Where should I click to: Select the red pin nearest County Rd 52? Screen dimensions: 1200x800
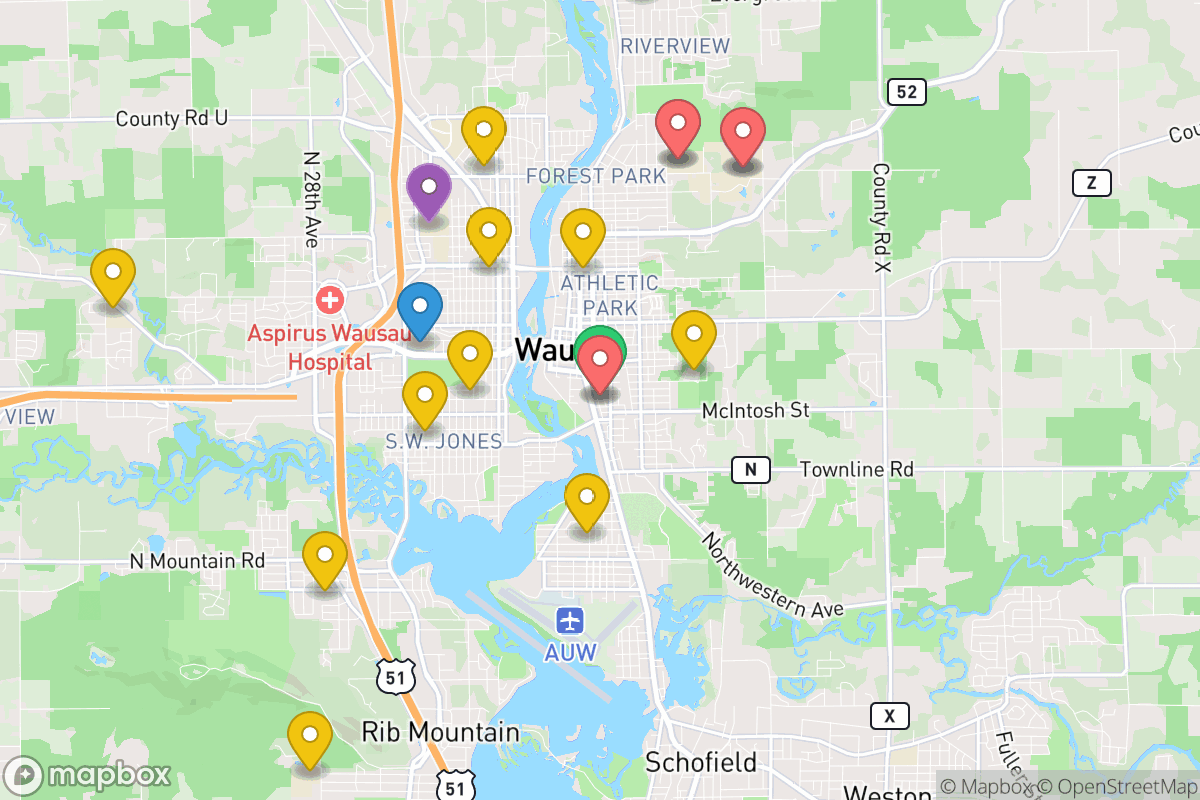tap(743, 133)
